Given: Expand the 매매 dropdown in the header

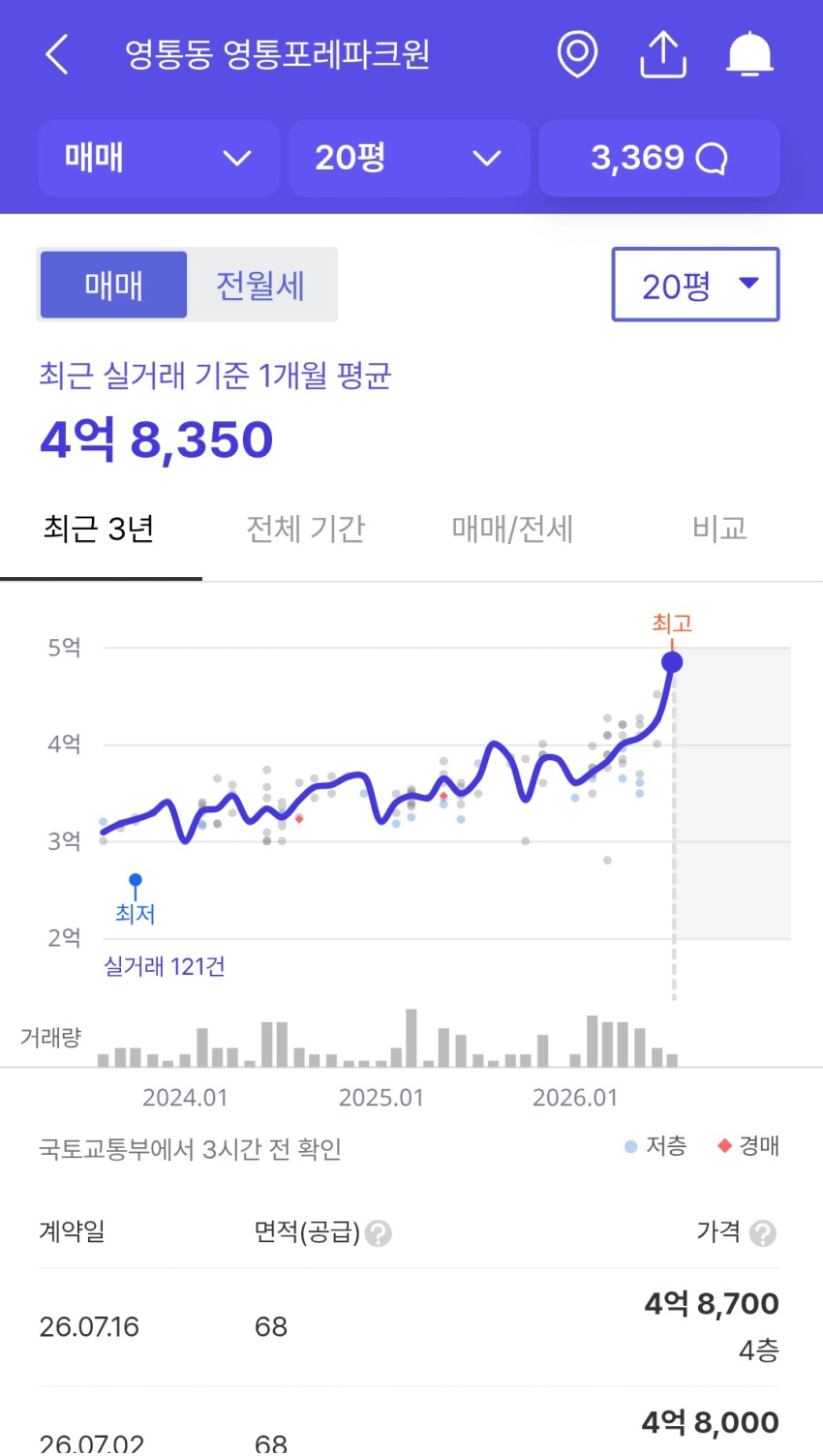Looking at the screenshot, I should tap(159, 158).
